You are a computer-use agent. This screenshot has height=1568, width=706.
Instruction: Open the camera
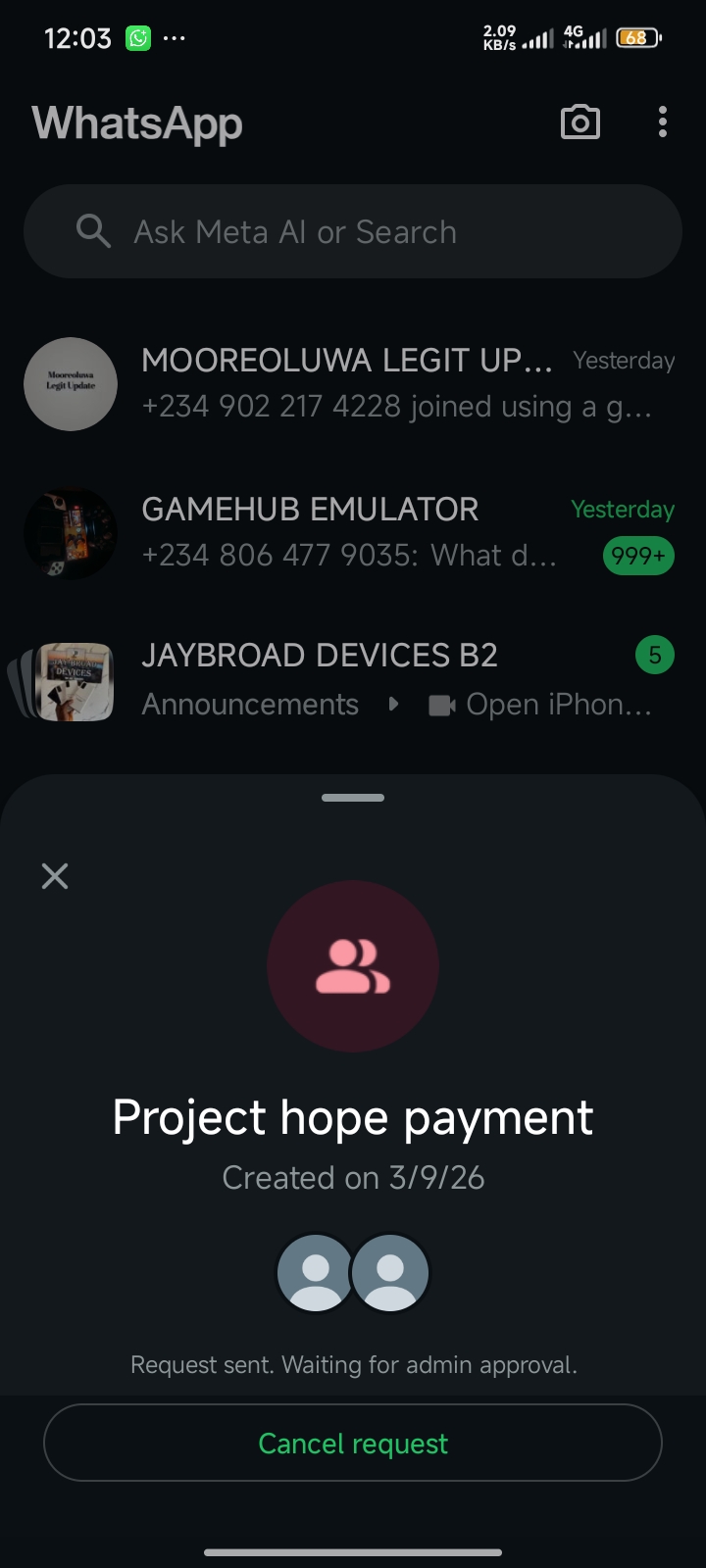(x=580, y=122)
